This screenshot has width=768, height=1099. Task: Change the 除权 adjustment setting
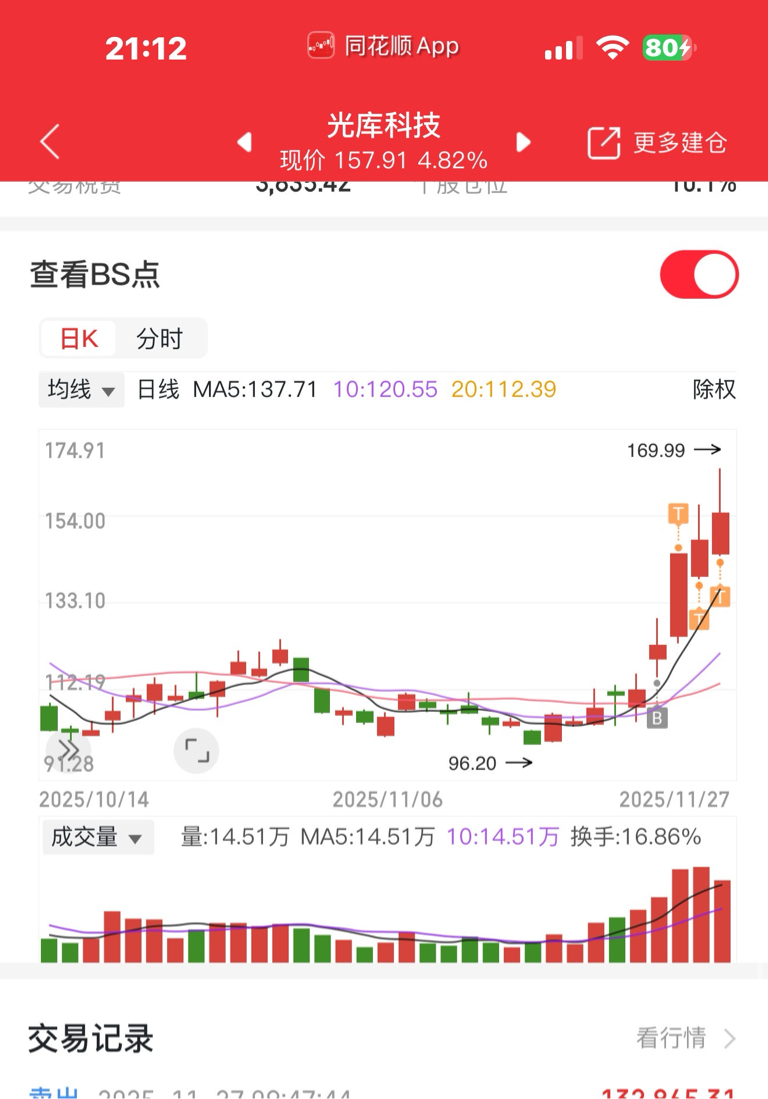[x=714, y=389]
